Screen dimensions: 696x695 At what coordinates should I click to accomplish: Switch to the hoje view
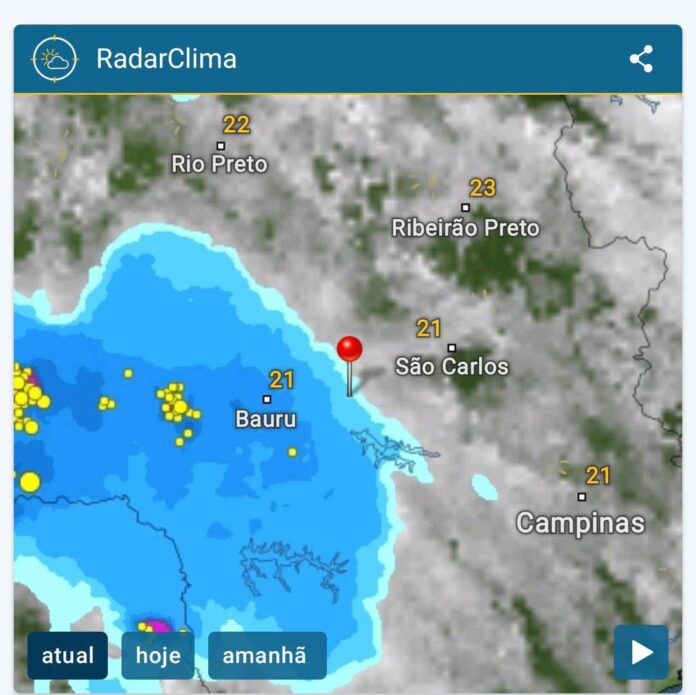158,656
